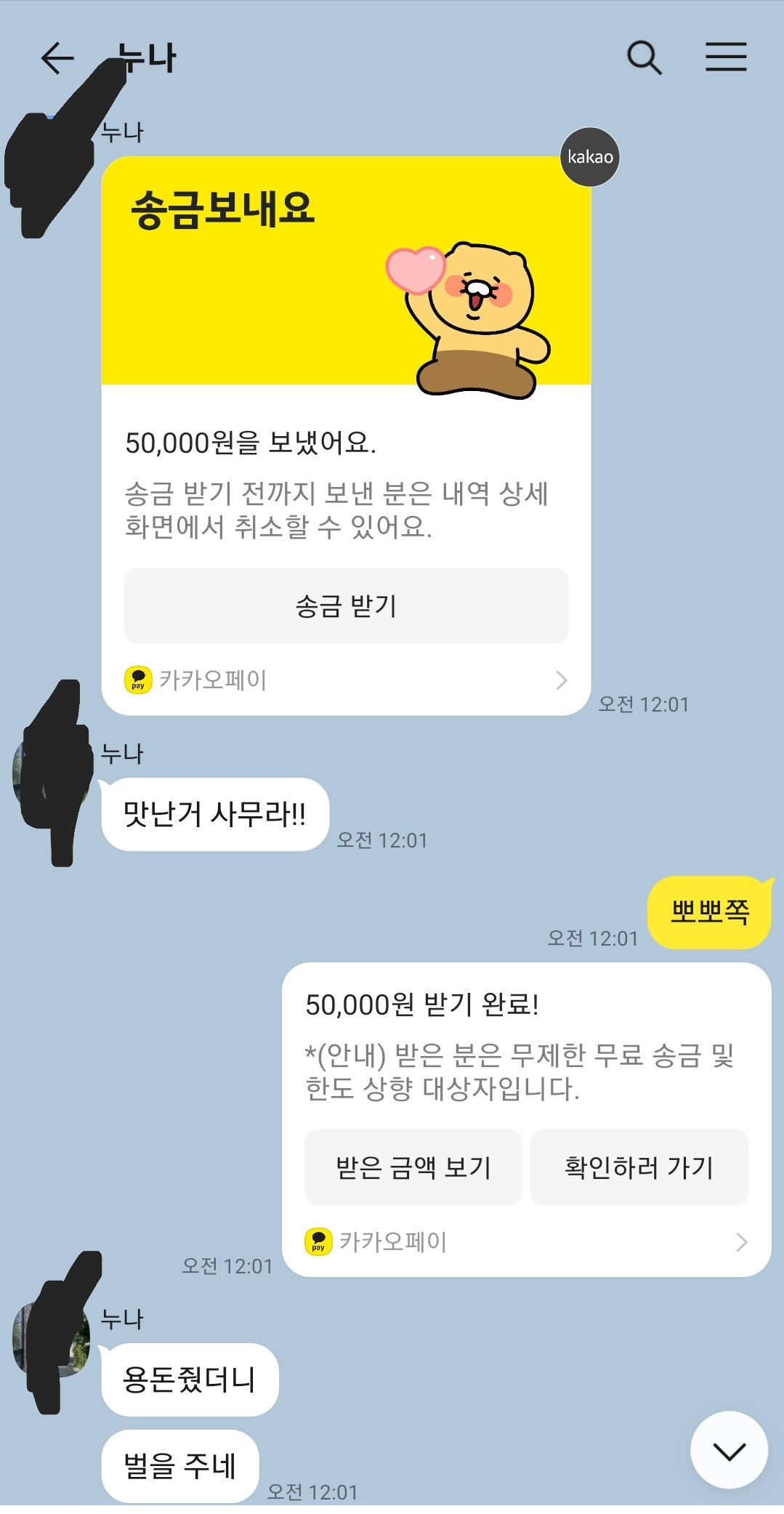Jump to latest message with down arrow
784x1514 pixels.
(729, 1451)
